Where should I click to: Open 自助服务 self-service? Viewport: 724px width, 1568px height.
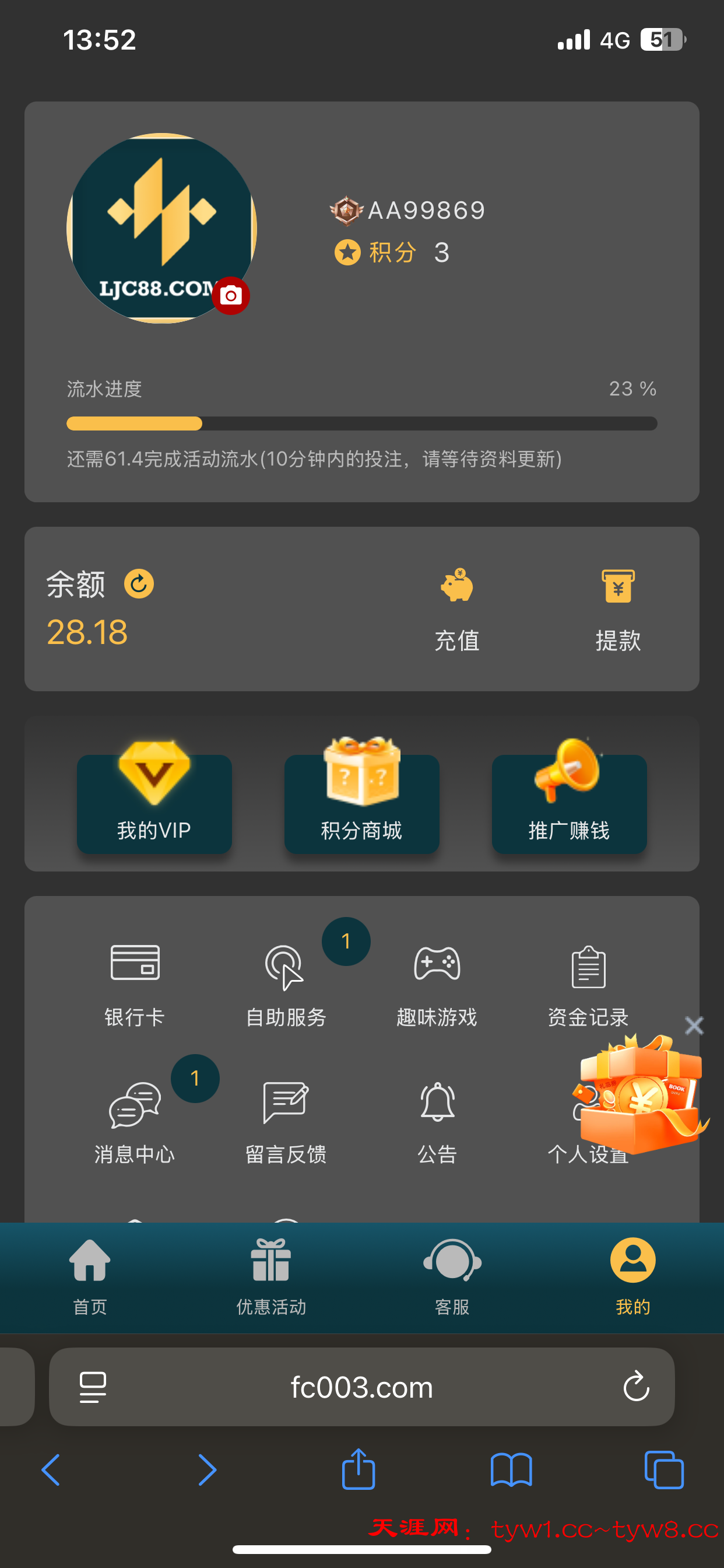point(285,984)
